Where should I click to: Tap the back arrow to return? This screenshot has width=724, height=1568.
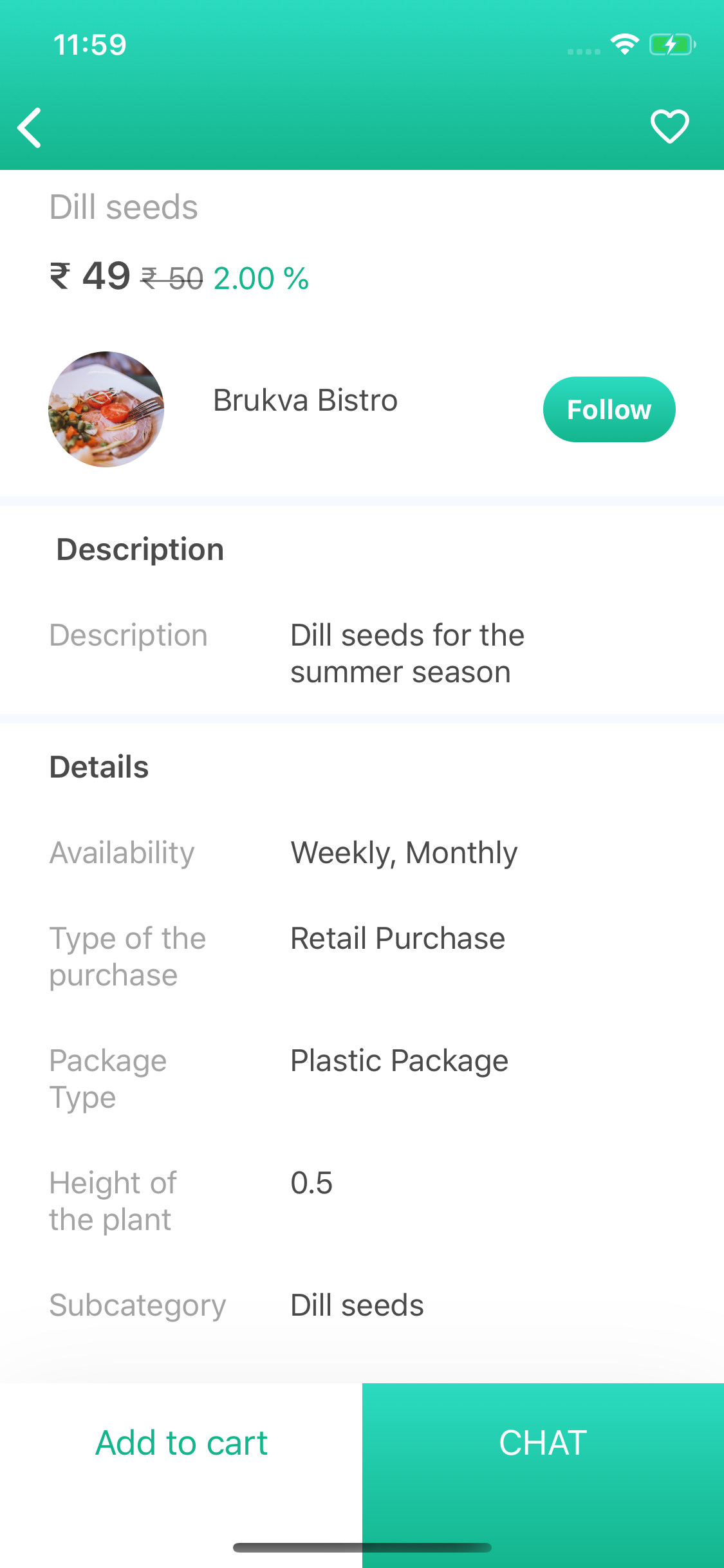pos(30,127)
